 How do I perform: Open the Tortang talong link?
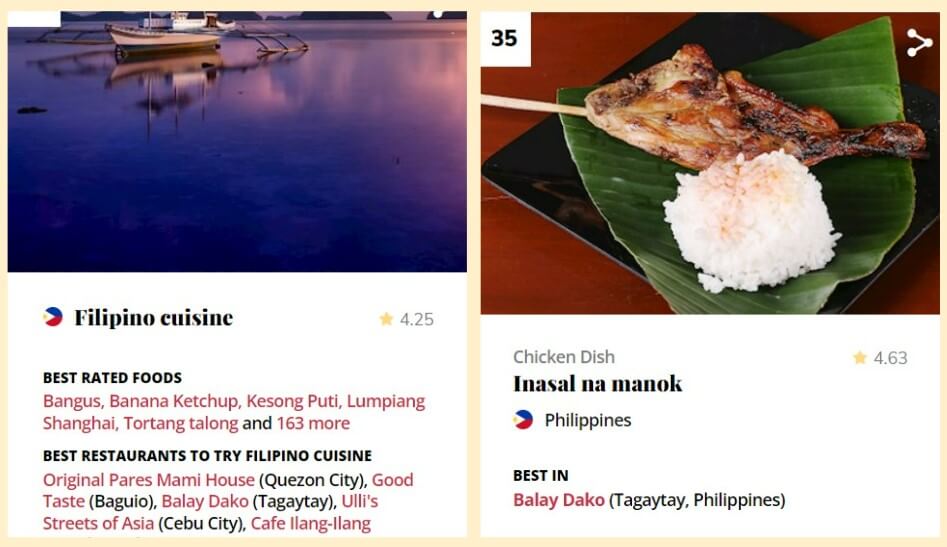(x=180, y=423)
